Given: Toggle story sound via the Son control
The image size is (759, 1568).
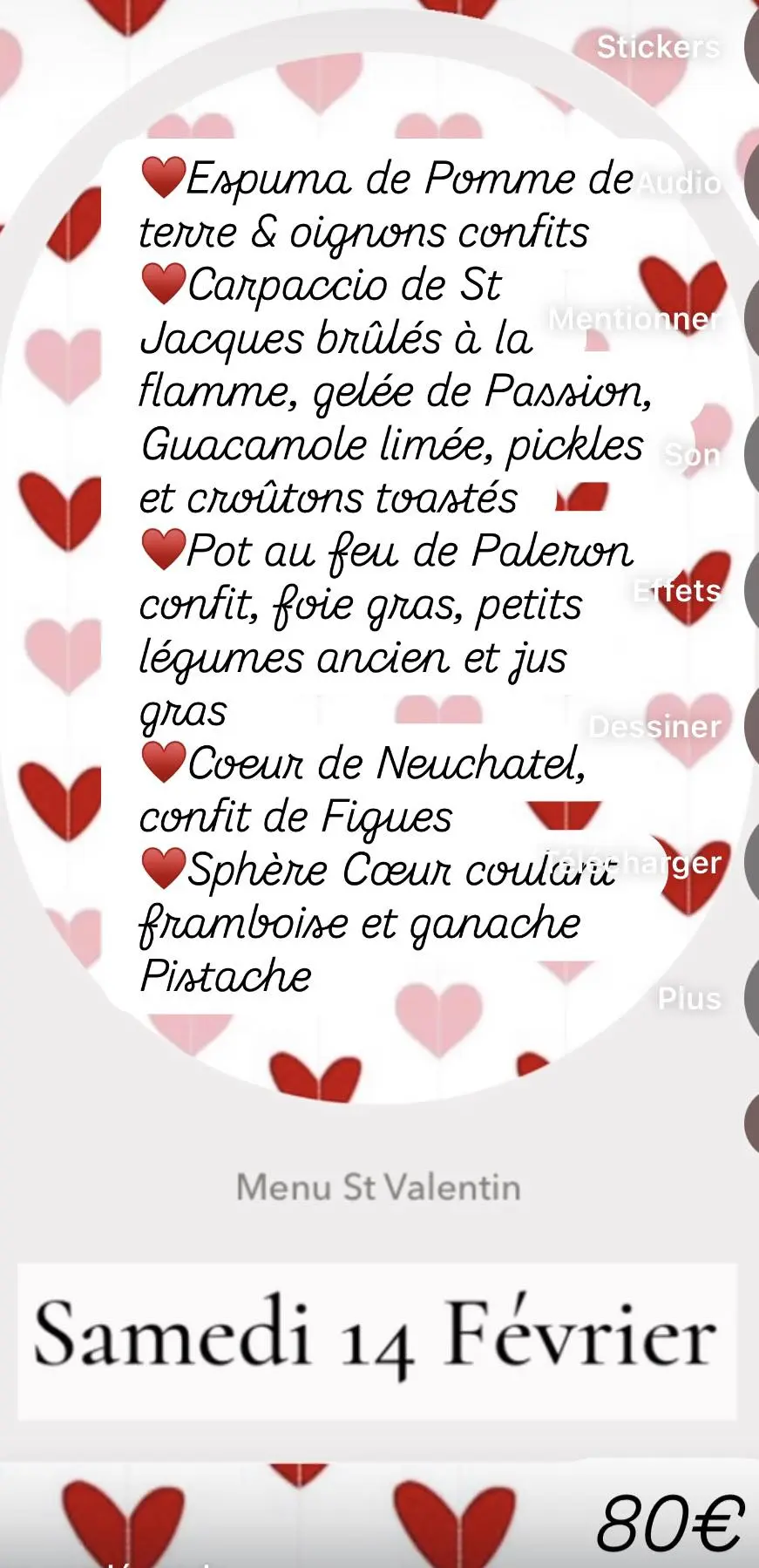Looking at the screenshot, I should (691, 455).
